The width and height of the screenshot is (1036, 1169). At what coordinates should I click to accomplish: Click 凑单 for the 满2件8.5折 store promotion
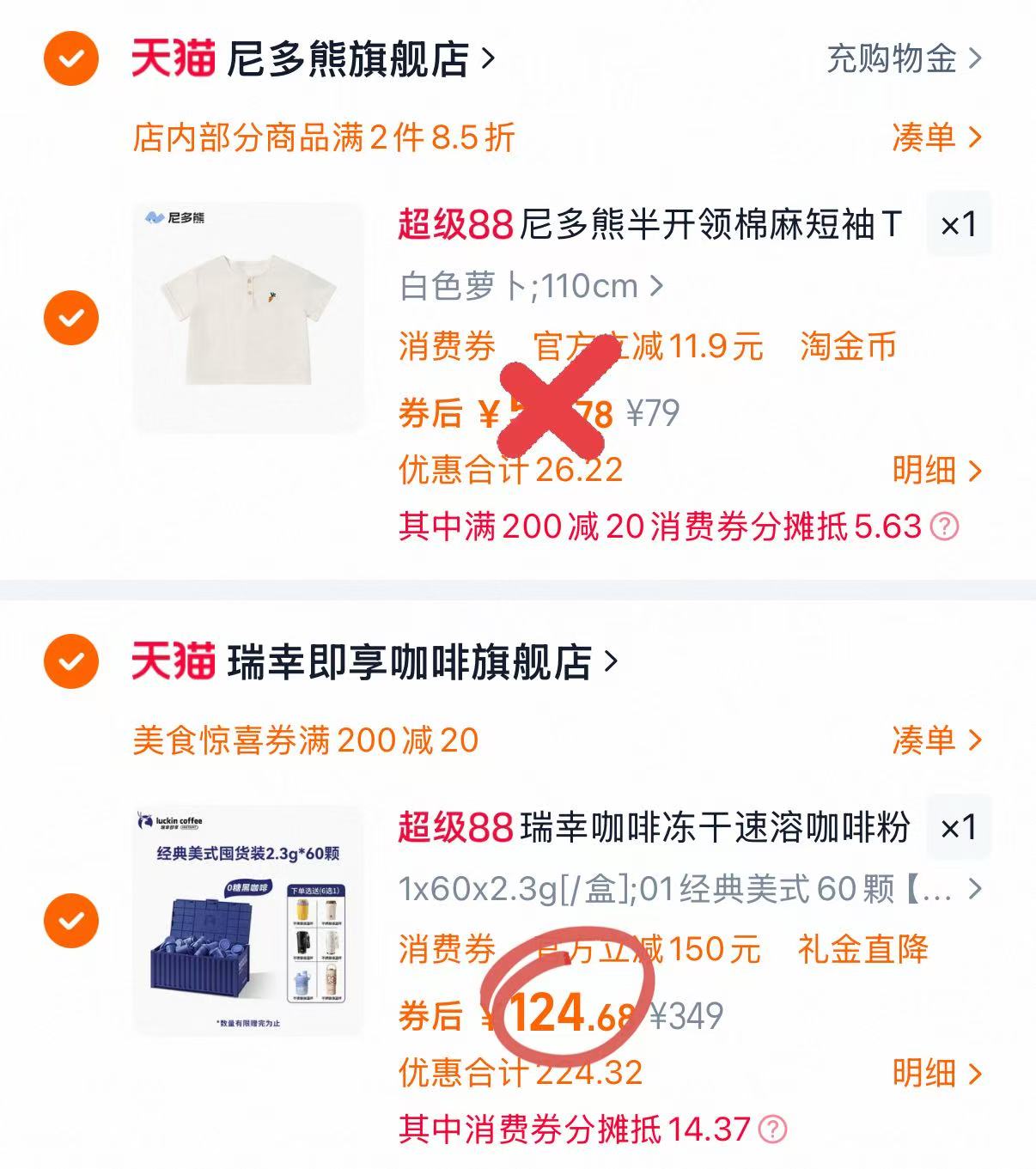(928, 141)
